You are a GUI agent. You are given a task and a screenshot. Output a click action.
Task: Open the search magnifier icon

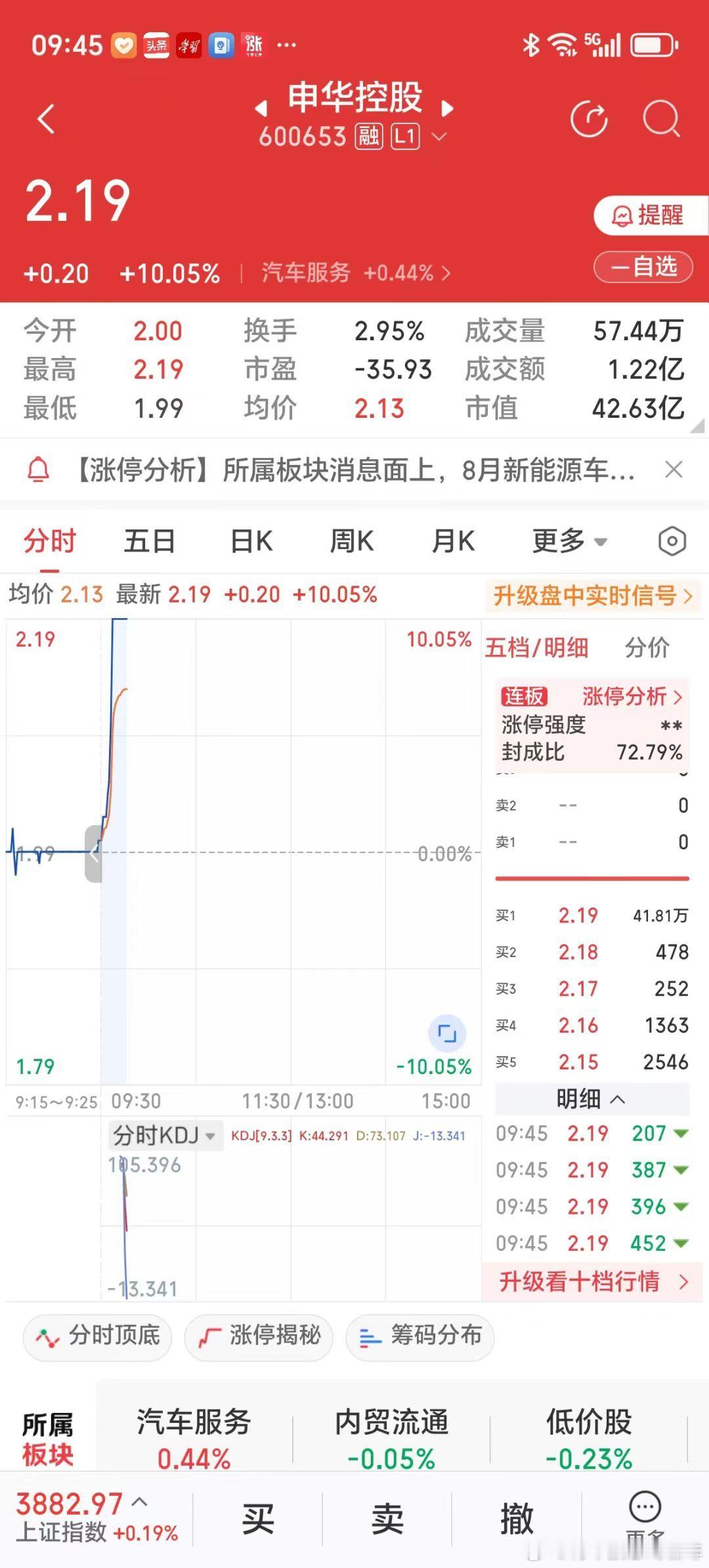661,119
